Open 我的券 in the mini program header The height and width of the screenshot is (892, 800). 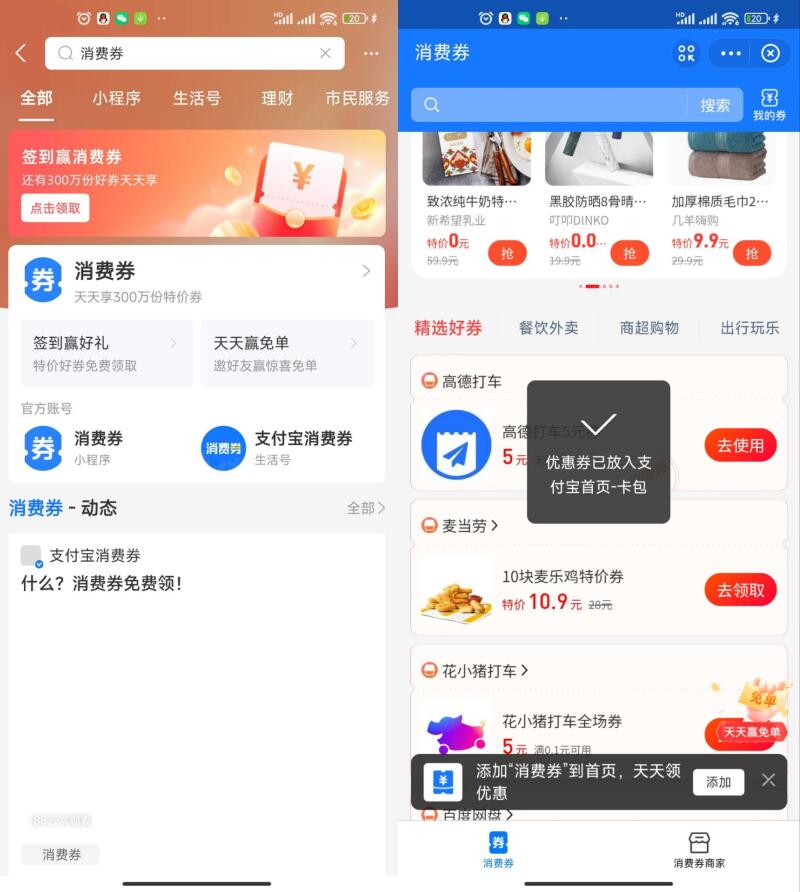[769, 105]
